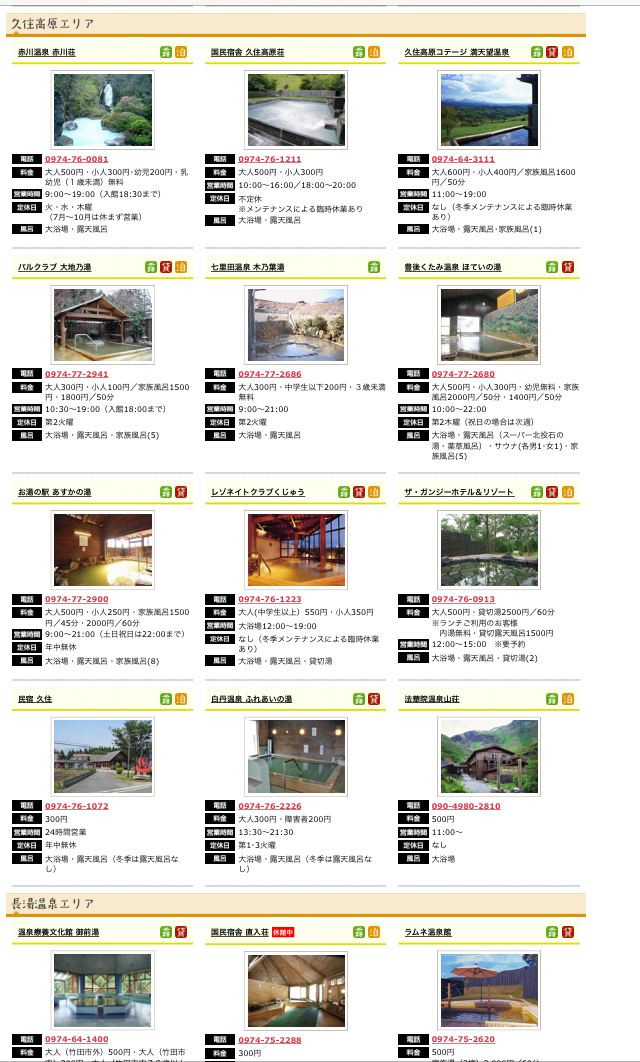
Task: Open the パルクラブ 大地乃湯 link
Action: [x=54, y=268]
